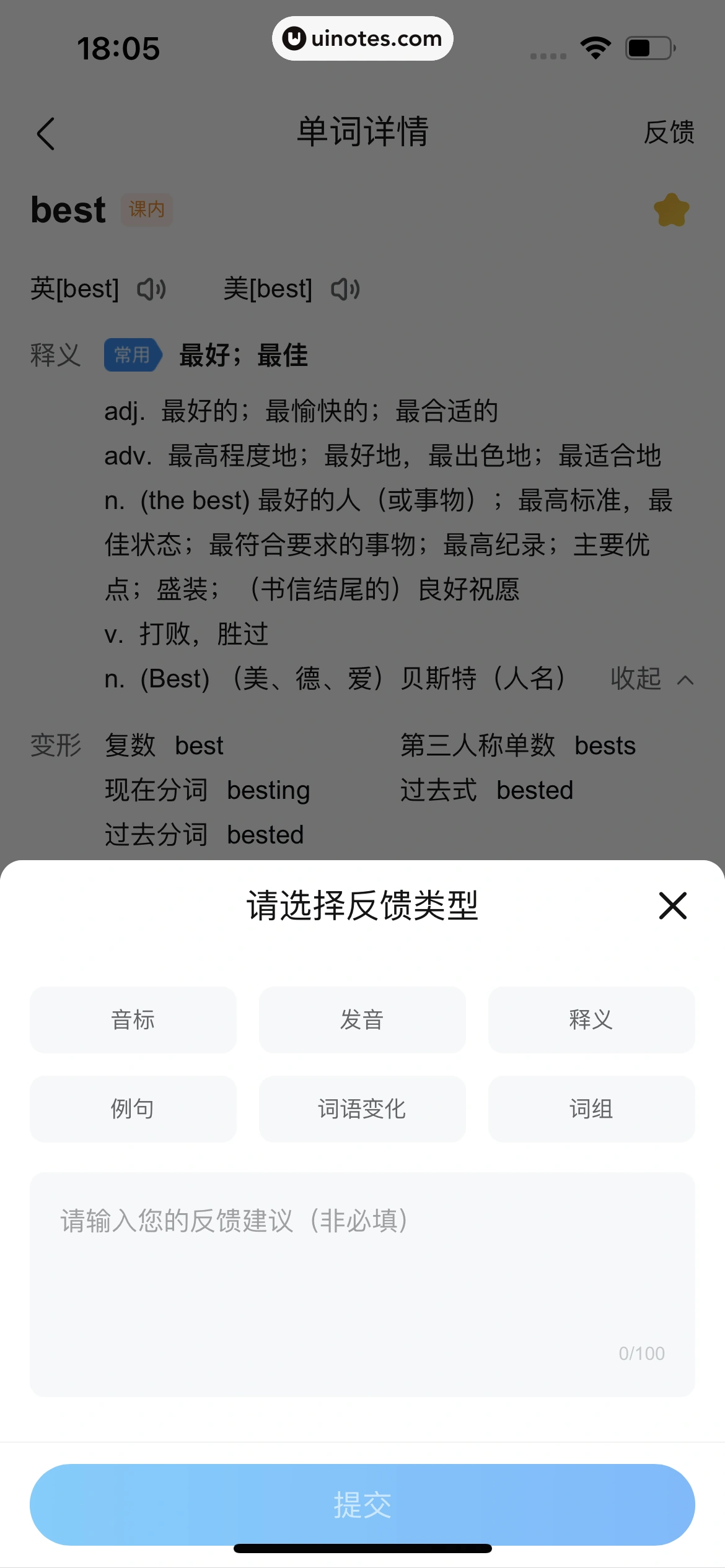This screenshot has width=725, height=1568.
Task: Choose 发音 as feedback type
Action: tap(362, 1020)
